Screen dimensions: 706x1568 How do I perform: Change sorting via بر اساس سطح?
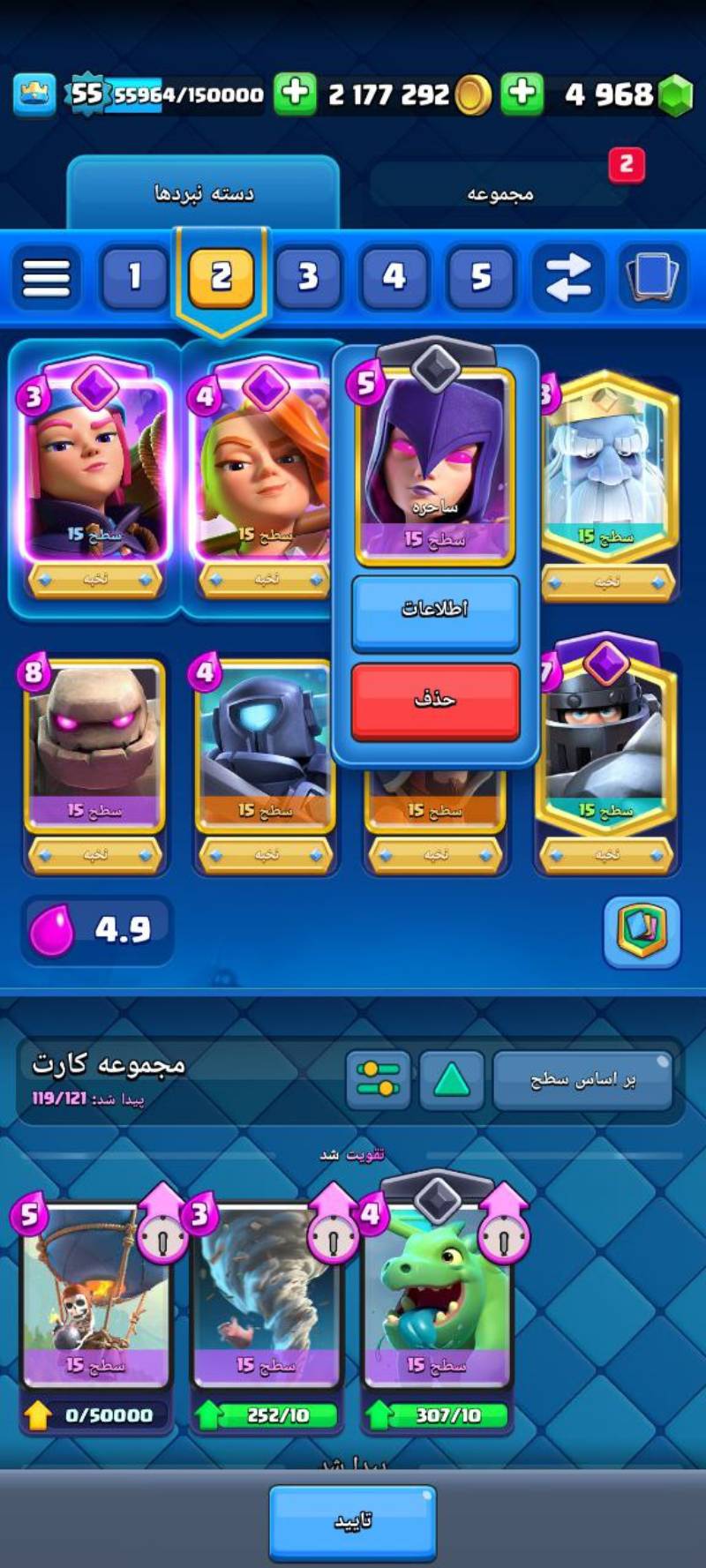point(582,1079)
